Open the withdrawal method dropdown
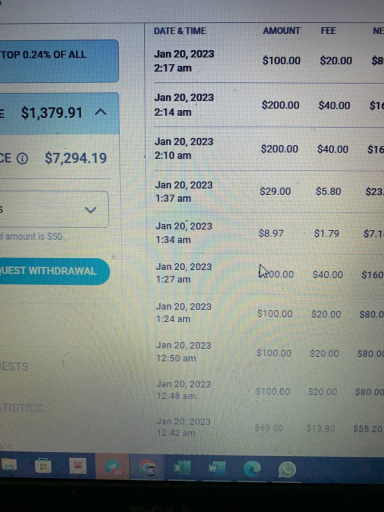Screen dimensions: 384x512 54,210
